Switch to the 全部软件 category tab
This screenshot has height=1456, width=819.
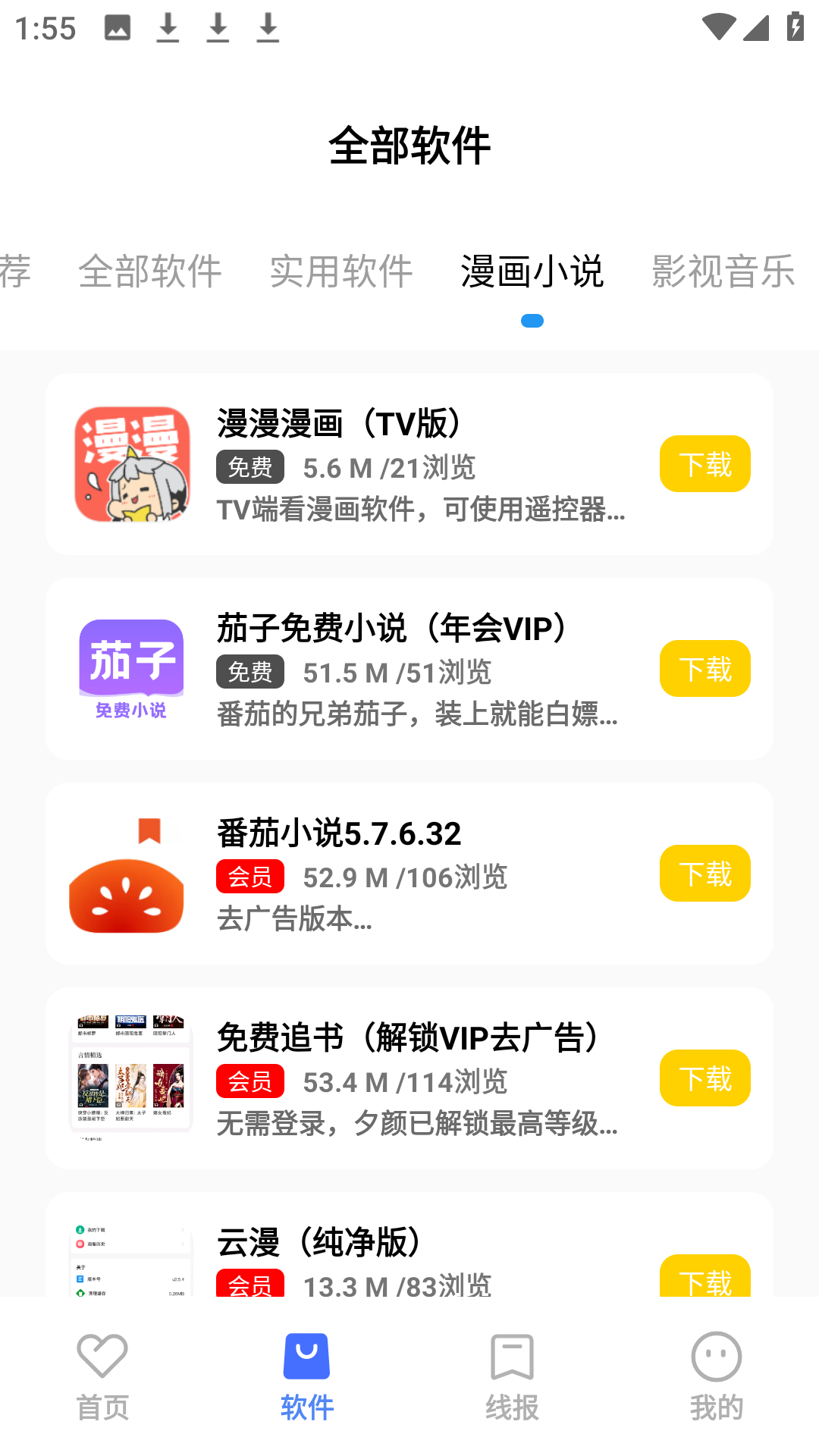pos(149,271)
